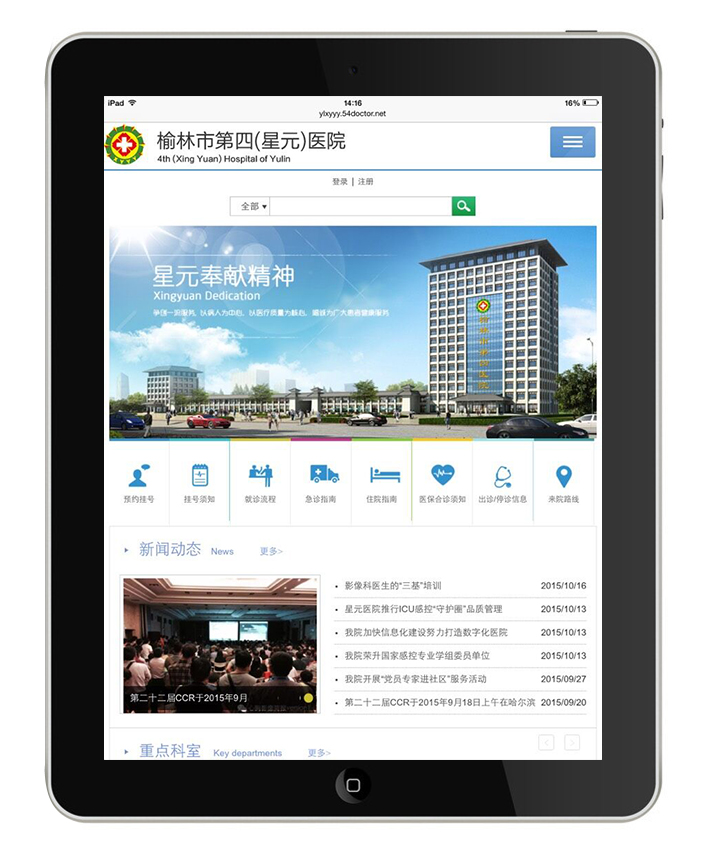Open the hamburger navigation menu
The image size is (709, 855).
coord(572,142)
